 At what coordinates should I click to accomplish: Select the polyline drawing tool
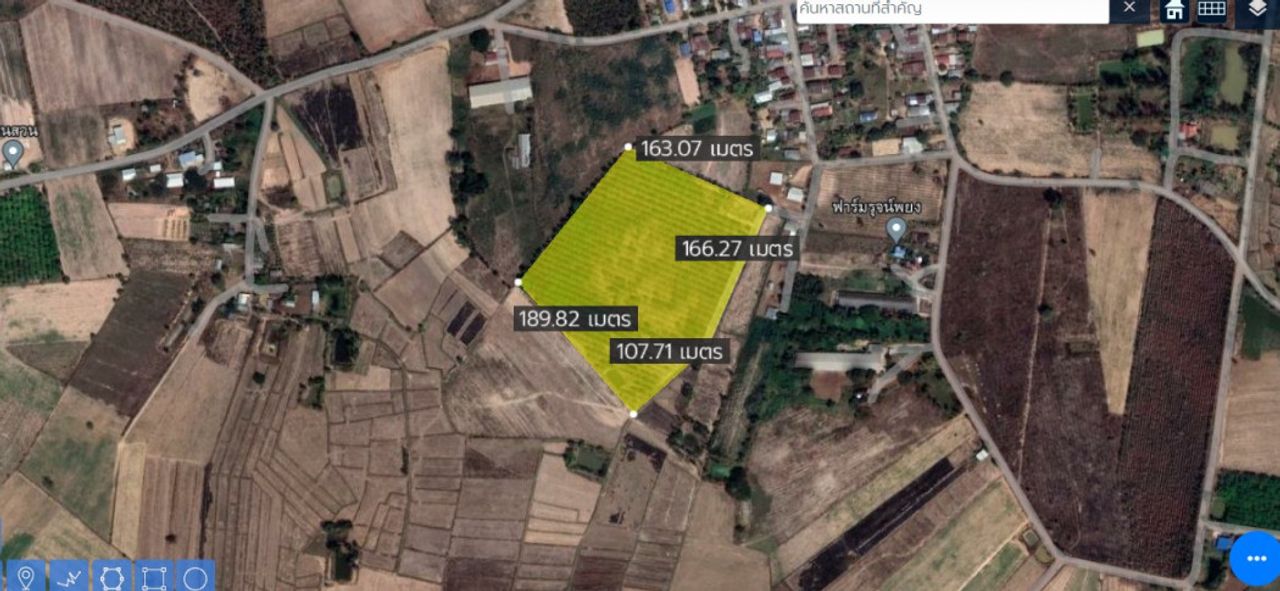coord(69,576)
